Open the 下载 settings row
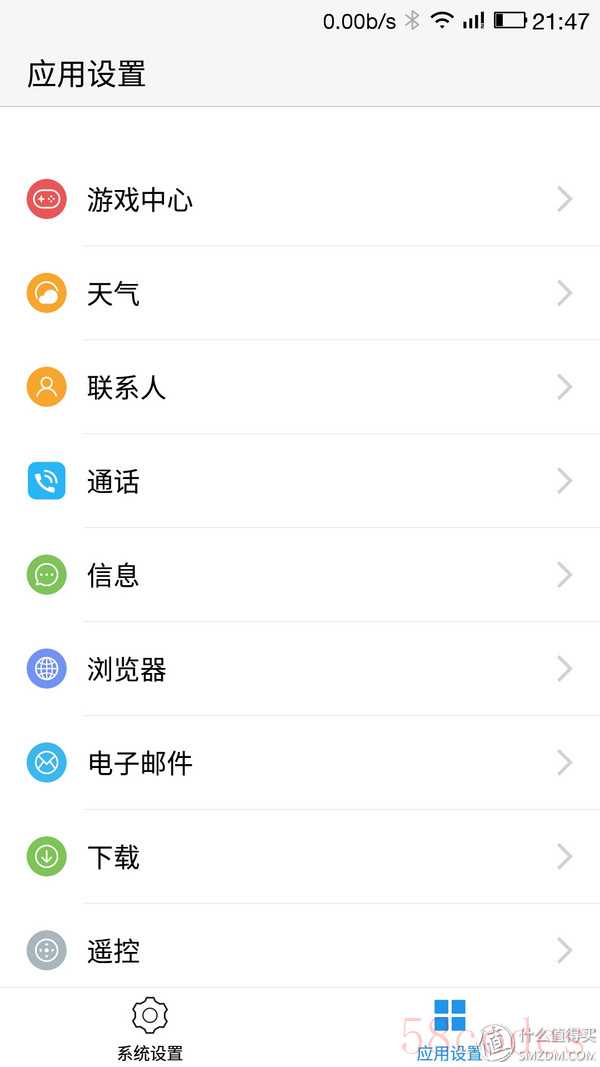The height and width of the screenshot is (1067, 600). pyautogui.click(x=300, y=857)
